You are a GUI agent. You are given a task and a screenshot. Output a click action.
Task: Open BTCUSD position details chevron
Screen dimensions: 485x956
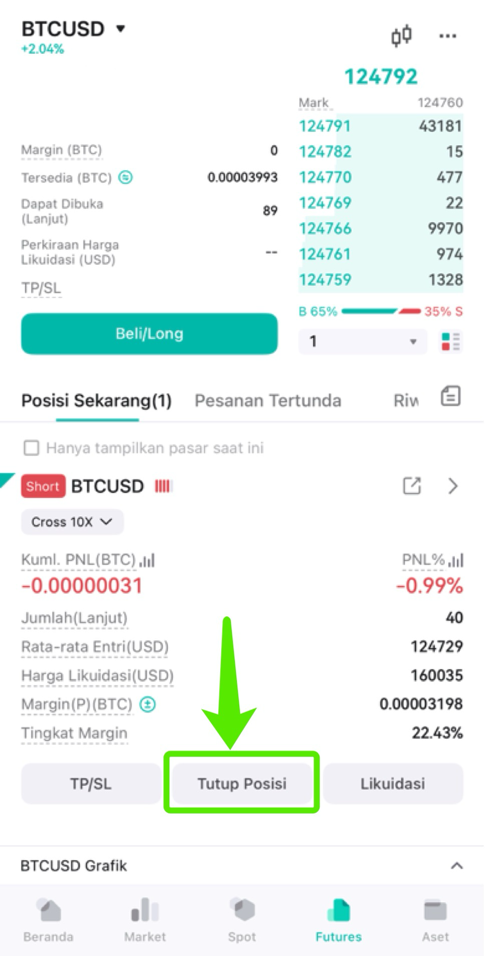[453, 486]
